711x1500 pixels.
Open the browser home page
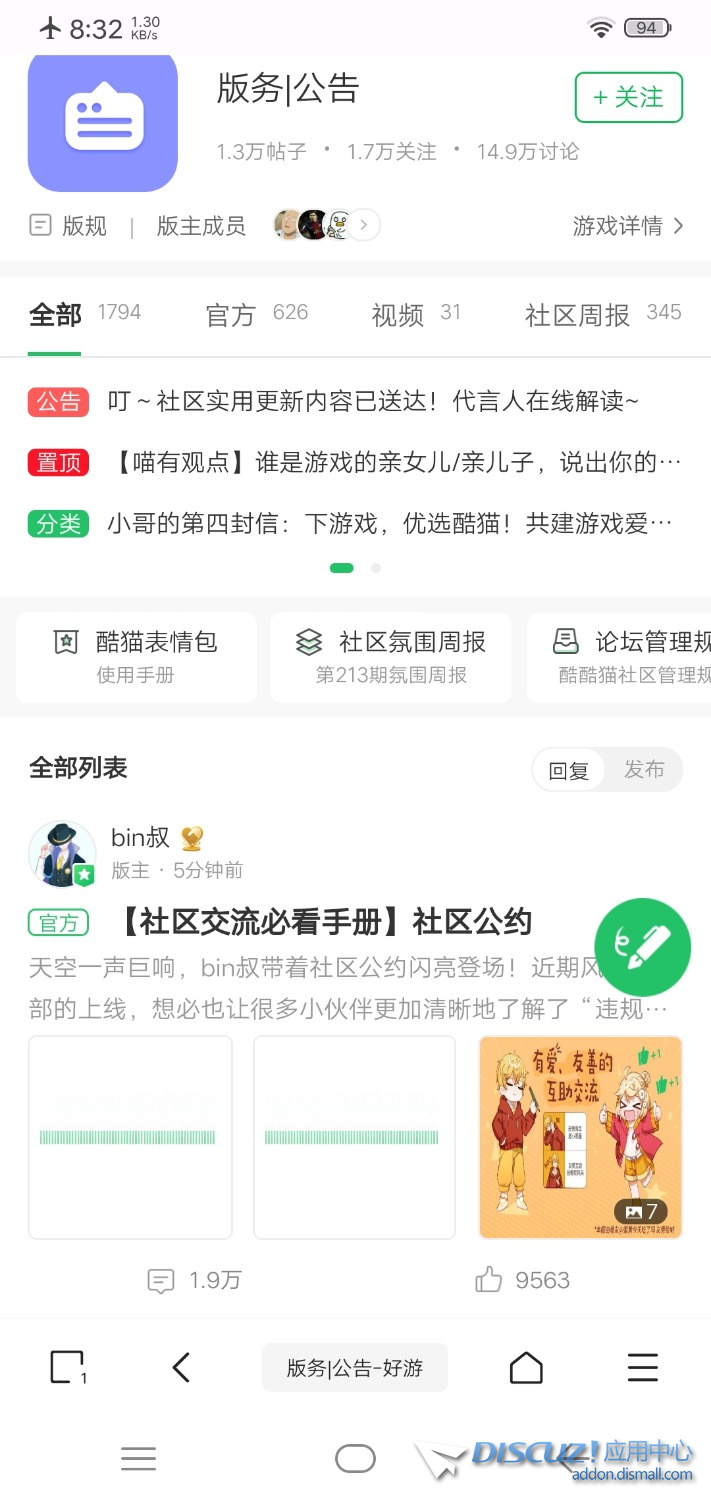[526, 1367]
